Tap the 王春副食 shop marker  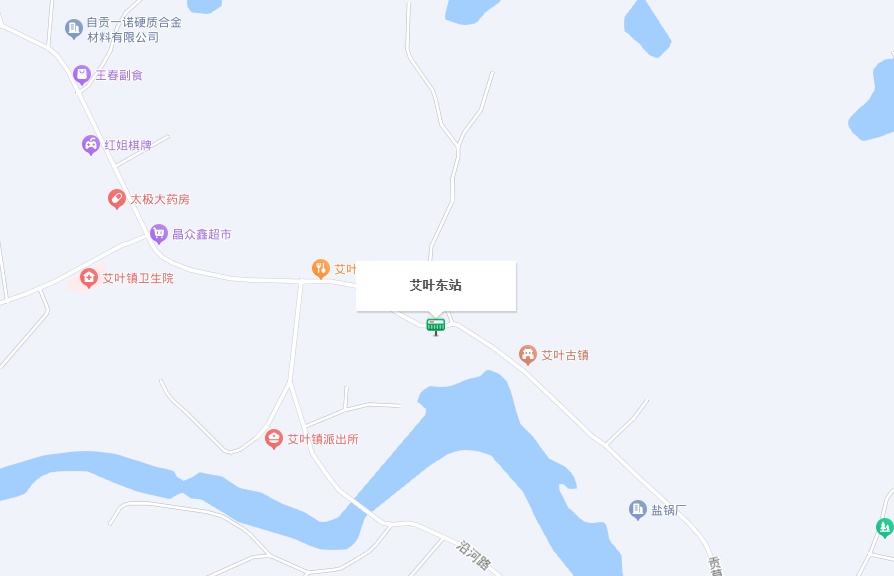(x=82, y=75)
